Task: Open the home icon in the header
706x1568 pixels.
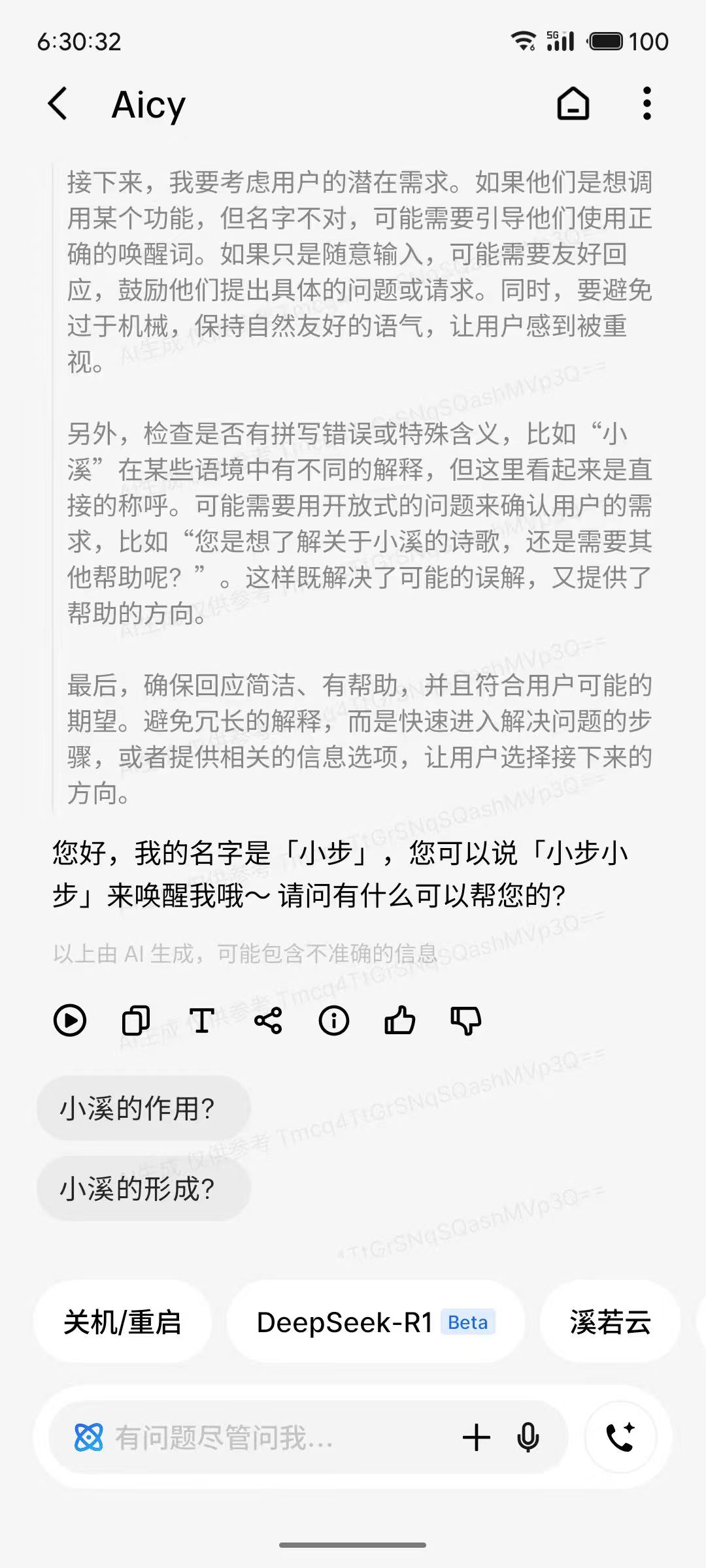Action: tap(573, 104)
